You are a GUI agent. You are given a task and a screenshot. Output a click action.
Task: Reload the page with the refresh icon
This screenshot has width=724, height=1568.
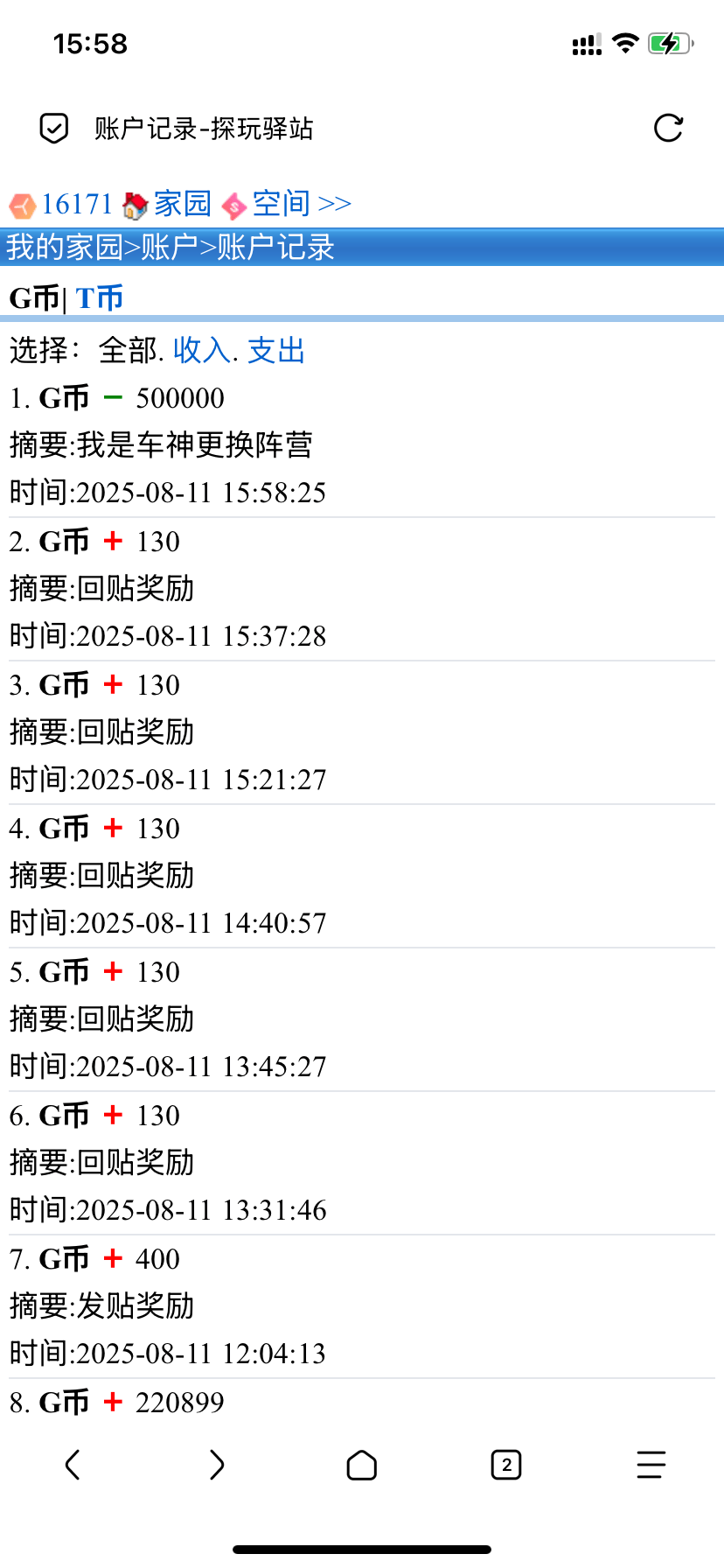pos(668,129)
